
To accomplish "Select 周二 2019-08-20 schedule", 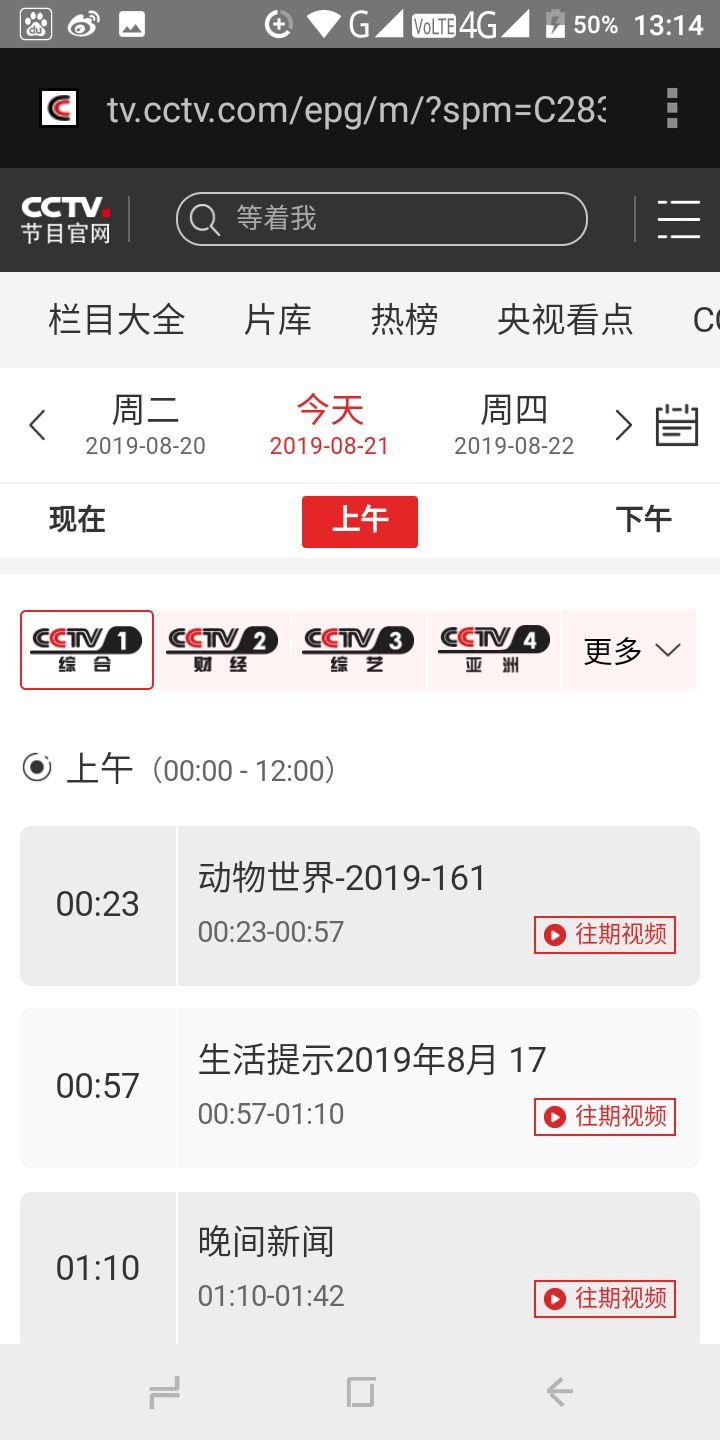I will pos(146,425).
